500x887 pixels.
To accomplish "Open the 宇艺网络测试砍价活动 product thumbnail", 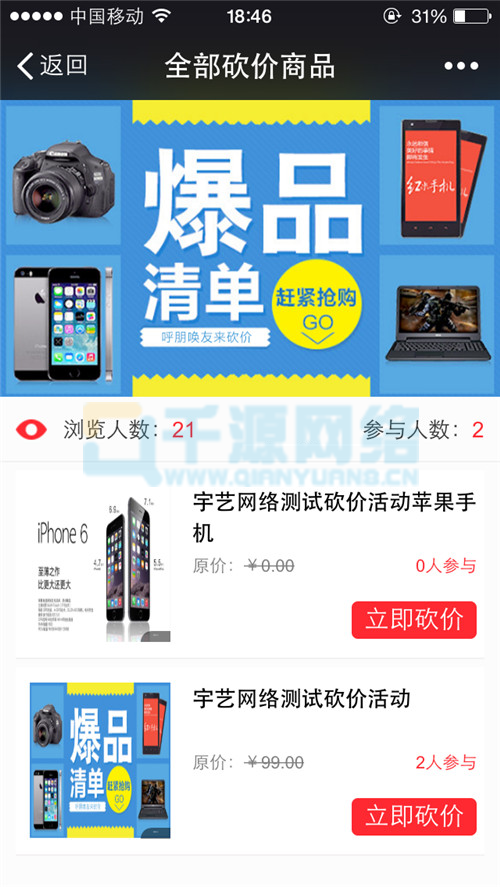I will click(100, 760).
